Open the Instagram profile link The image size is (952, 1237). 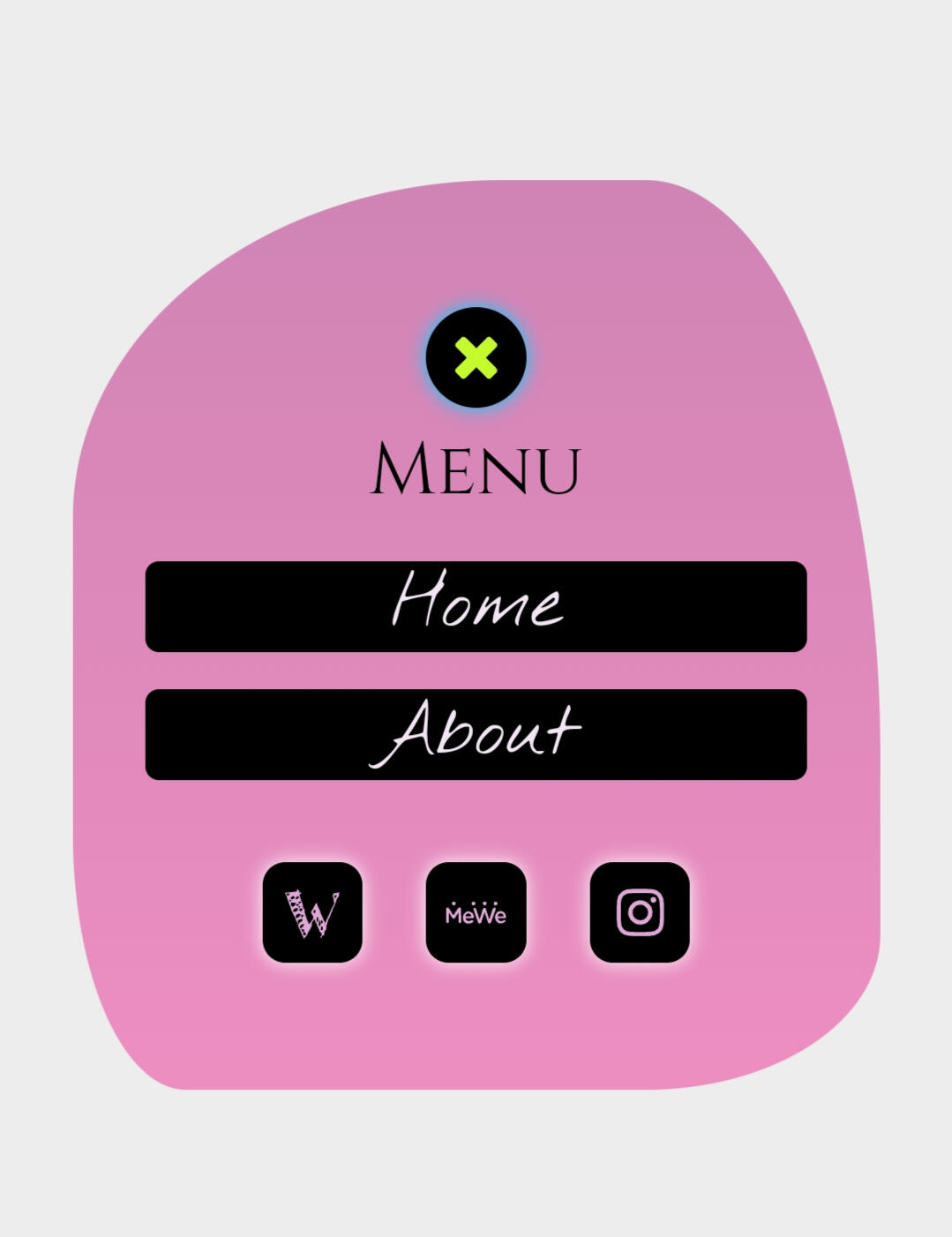[x=640, y=912]
